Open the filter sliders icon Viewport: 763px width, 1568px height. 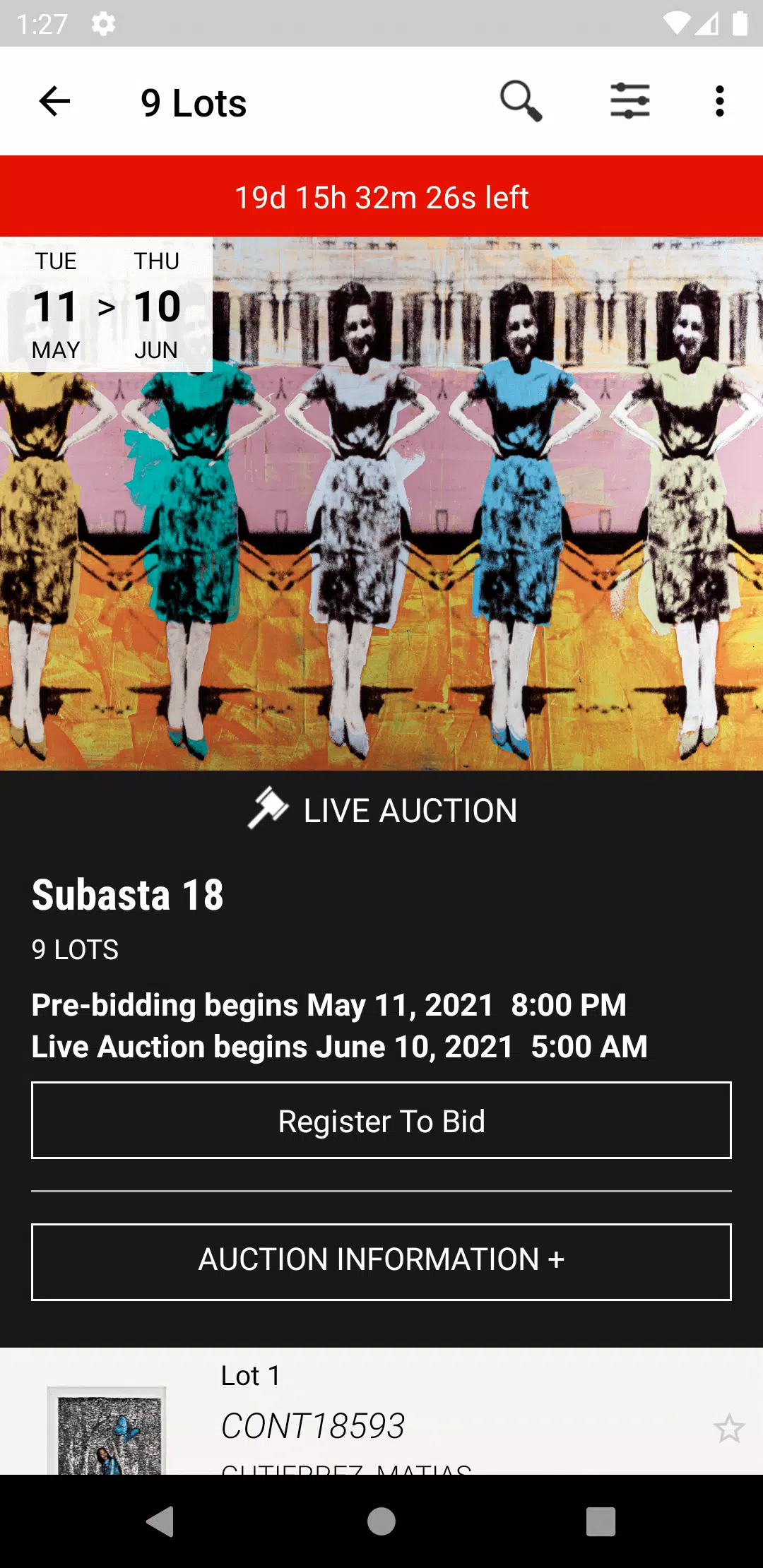629,101
